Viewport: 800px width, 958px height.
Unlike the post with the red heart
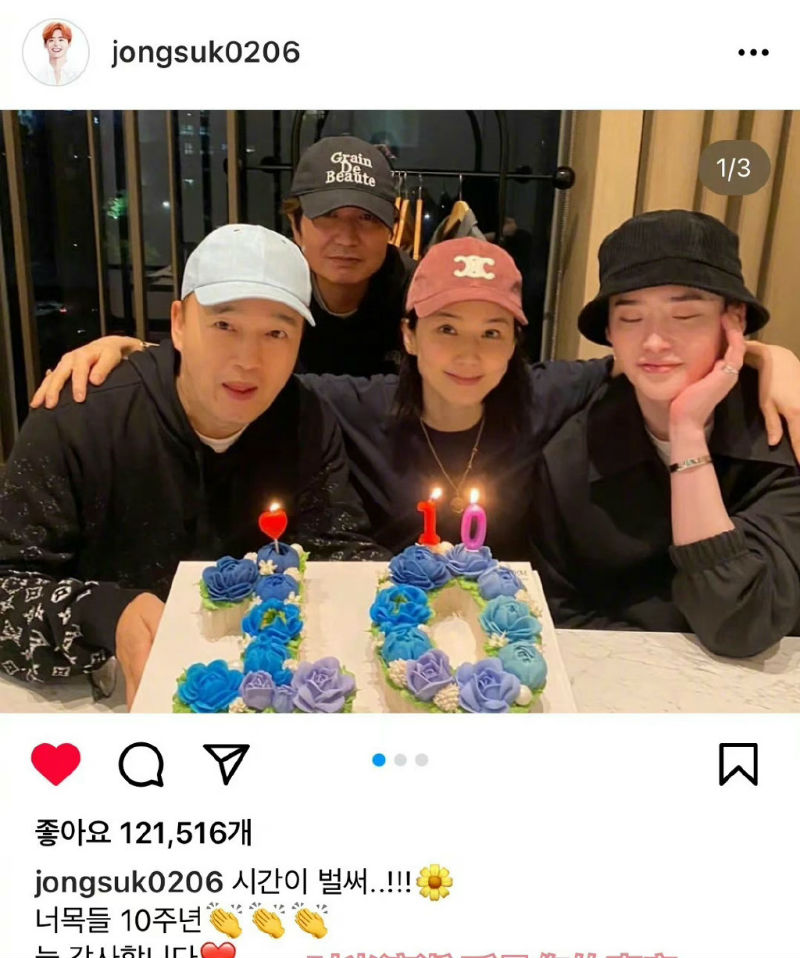pyautogui.click(x=55, y=765)
